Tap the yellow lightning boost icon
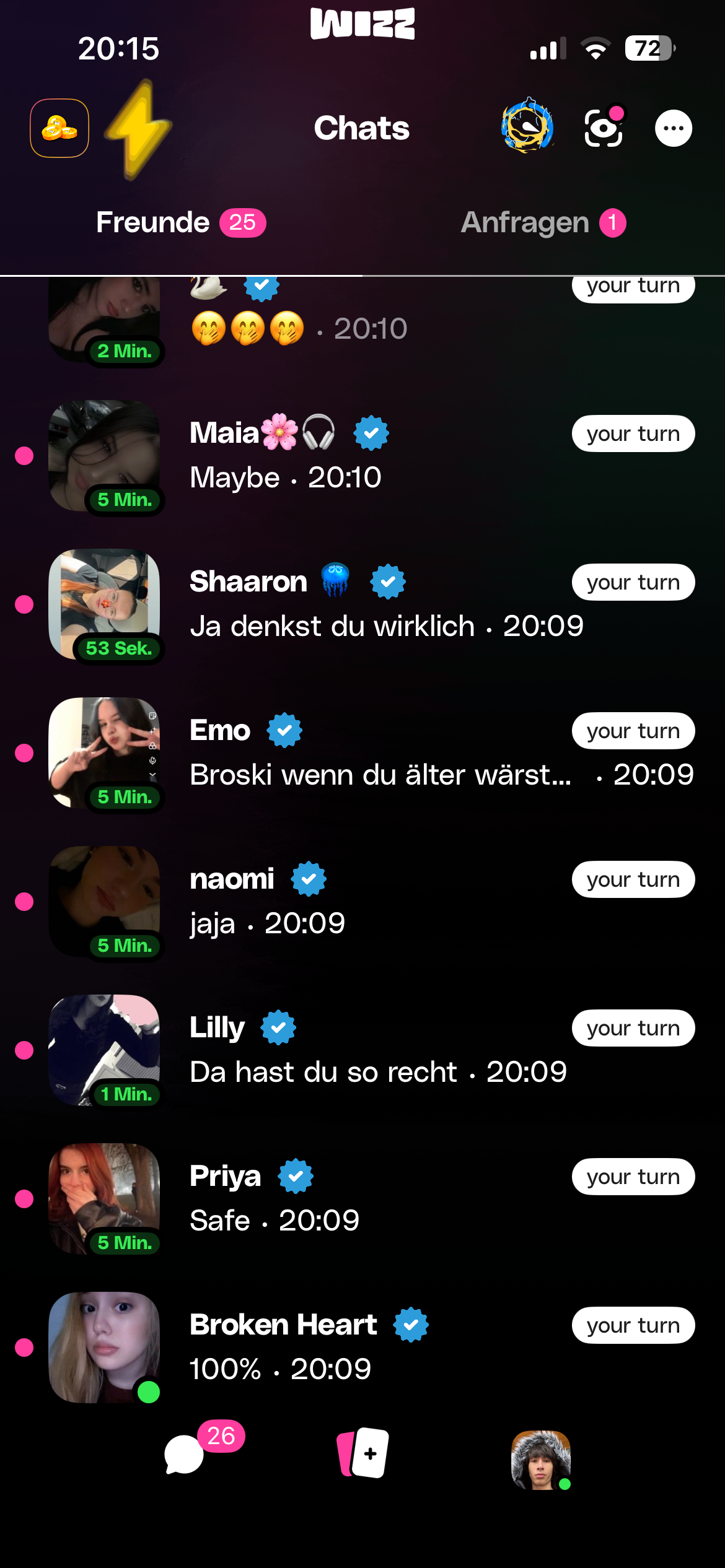The height and width of the screenshot is (1568, 725). point(139,129)
